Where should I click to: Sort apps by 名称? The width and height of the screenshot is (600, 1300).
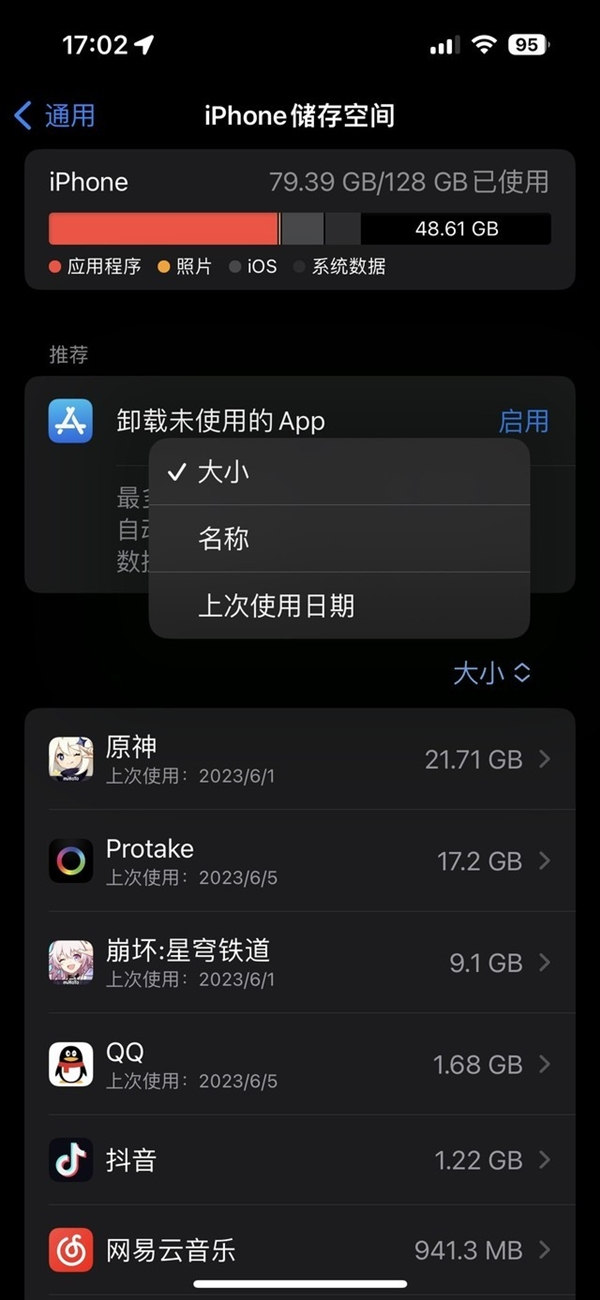coord(339,539)
